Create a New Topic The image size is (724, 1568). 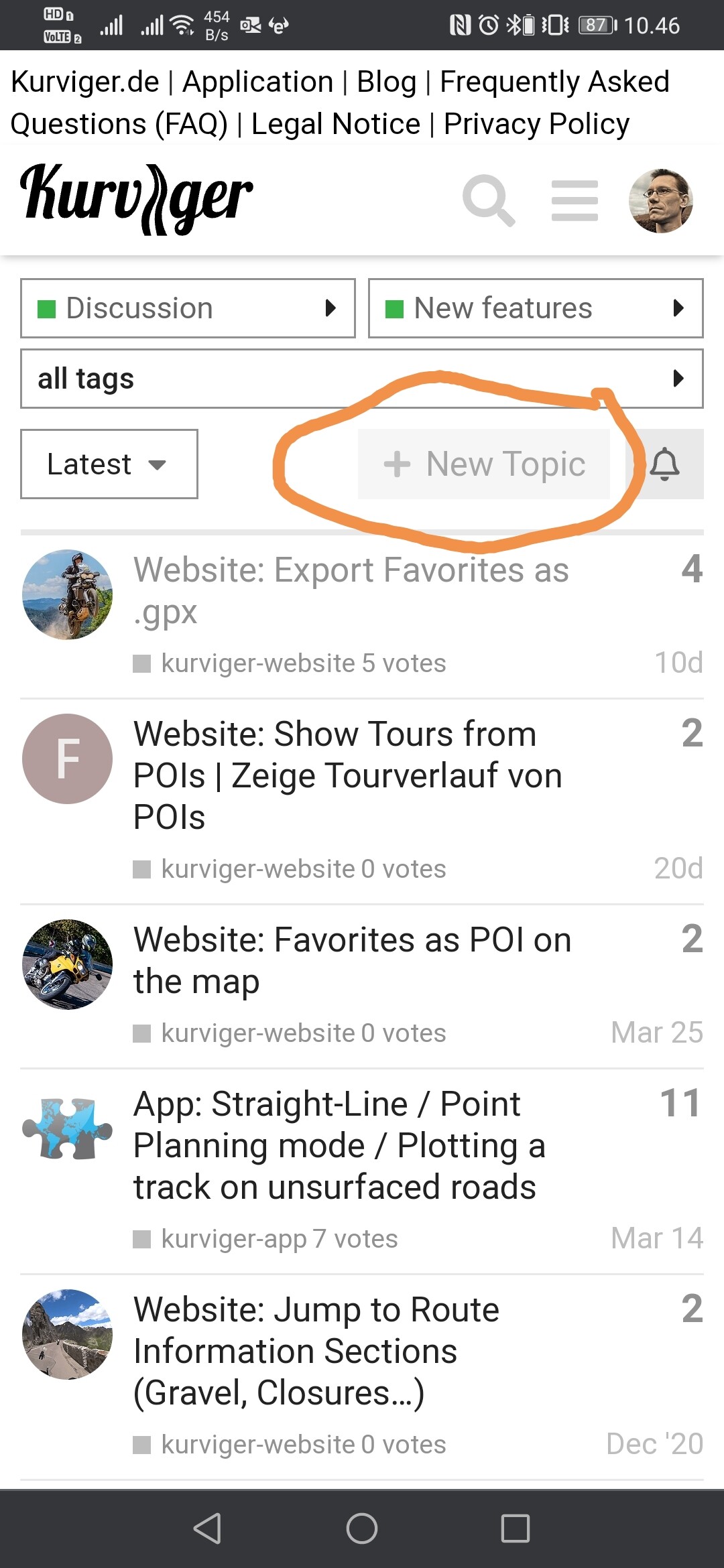coord(484,464)
